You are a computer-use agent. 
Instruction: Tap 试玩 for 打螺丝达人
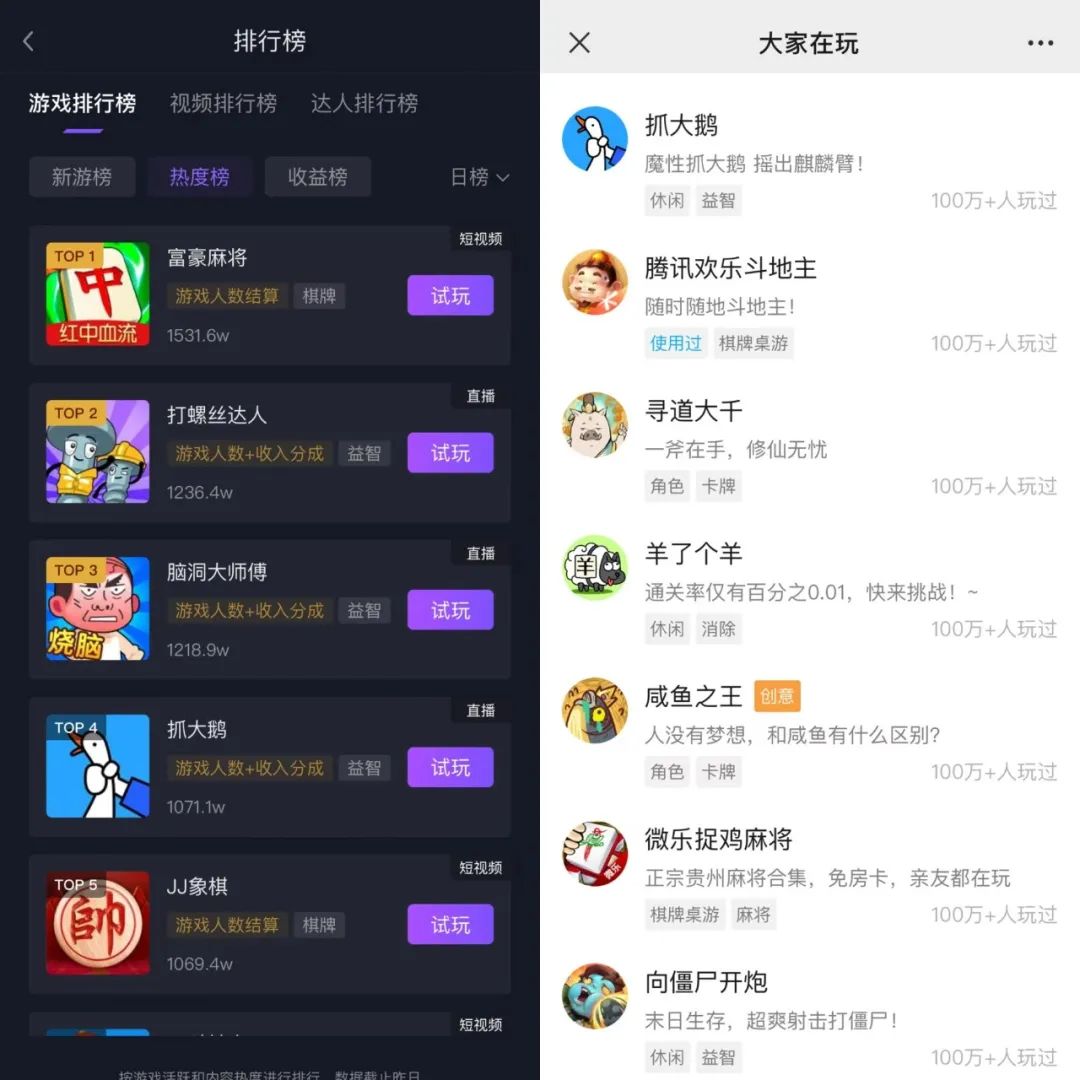(450, 453)
